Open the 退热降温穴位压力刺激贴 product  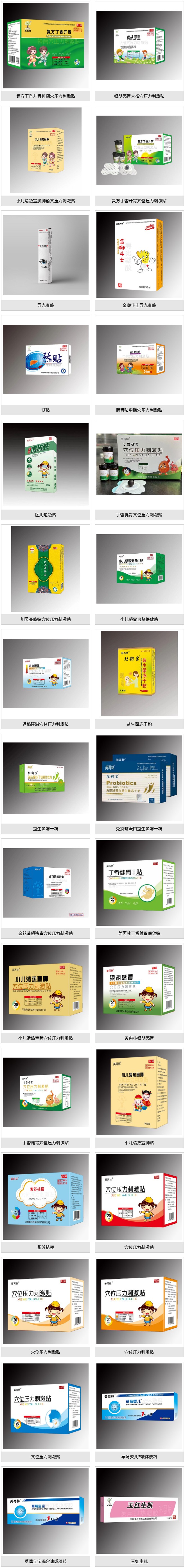click(46, 674)
